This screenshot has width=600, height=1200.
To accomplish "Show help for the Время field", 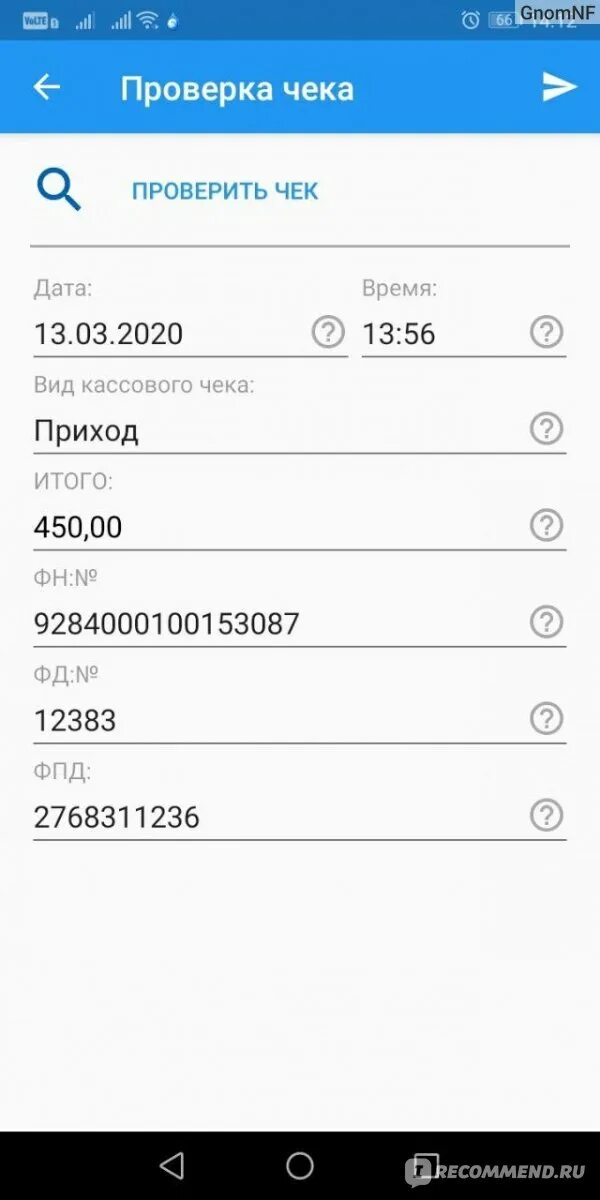I will click(x=546, y=332).
